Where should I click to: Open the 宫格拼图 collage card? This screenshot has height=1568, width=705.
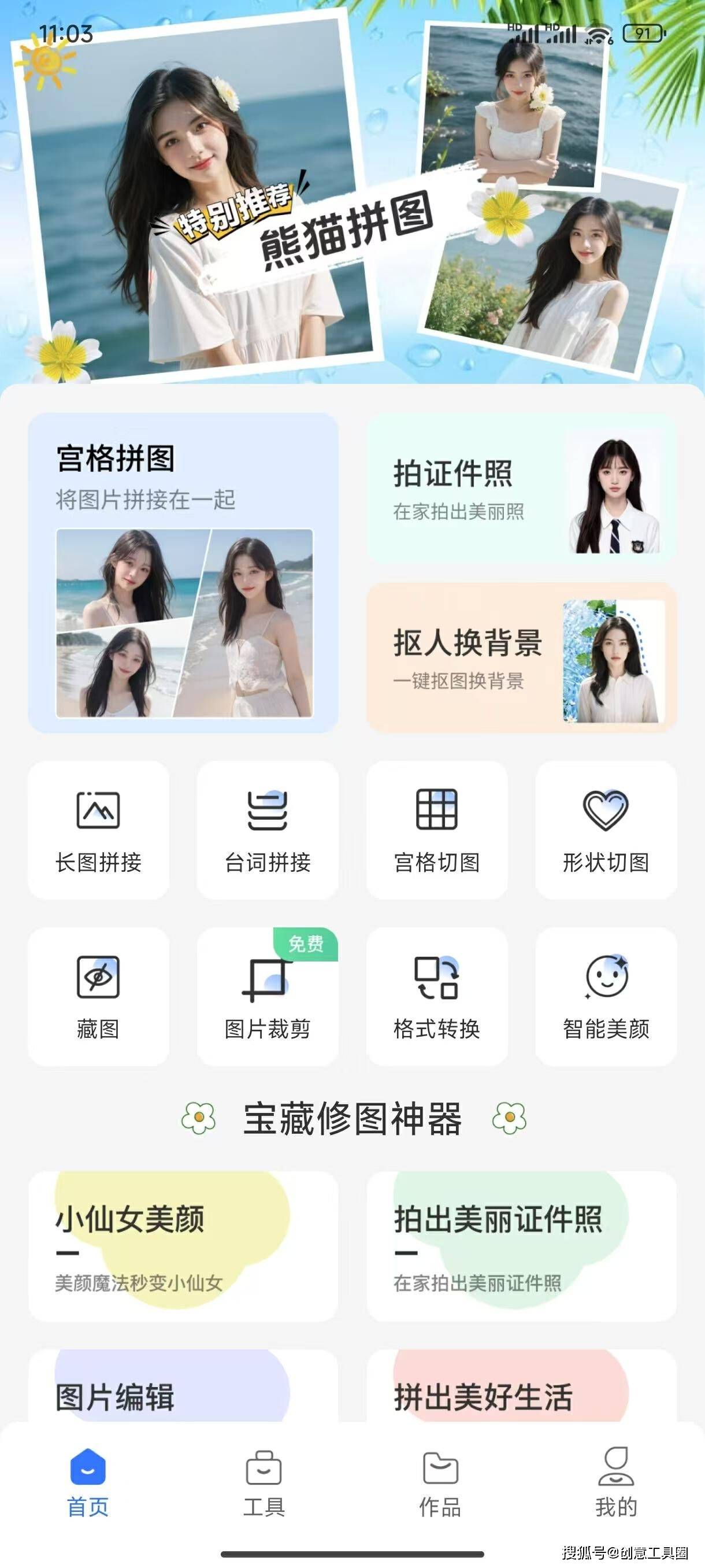(x=183, y=572)
